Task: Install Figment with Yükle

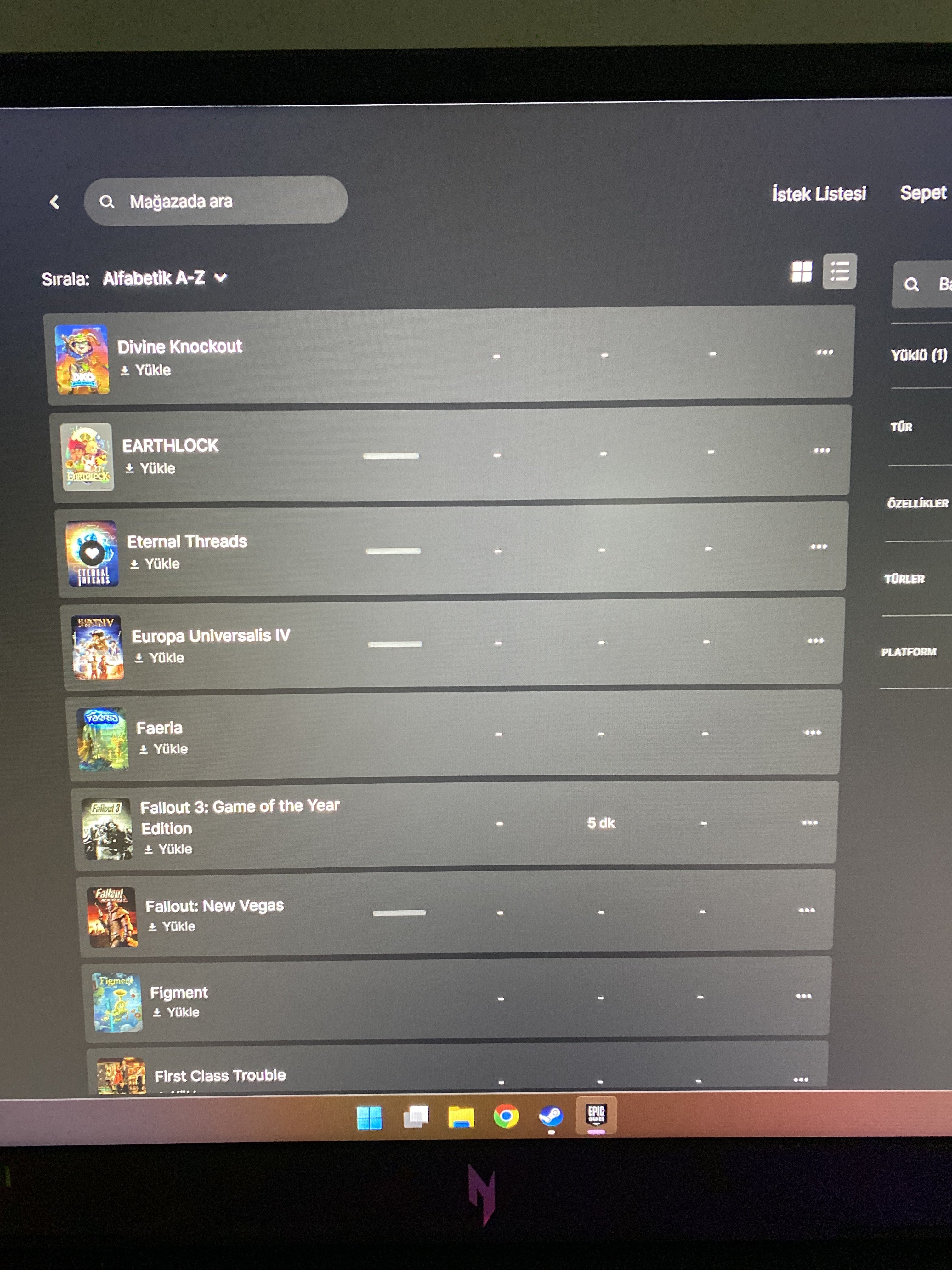Action: click(x=176, y=1013)
